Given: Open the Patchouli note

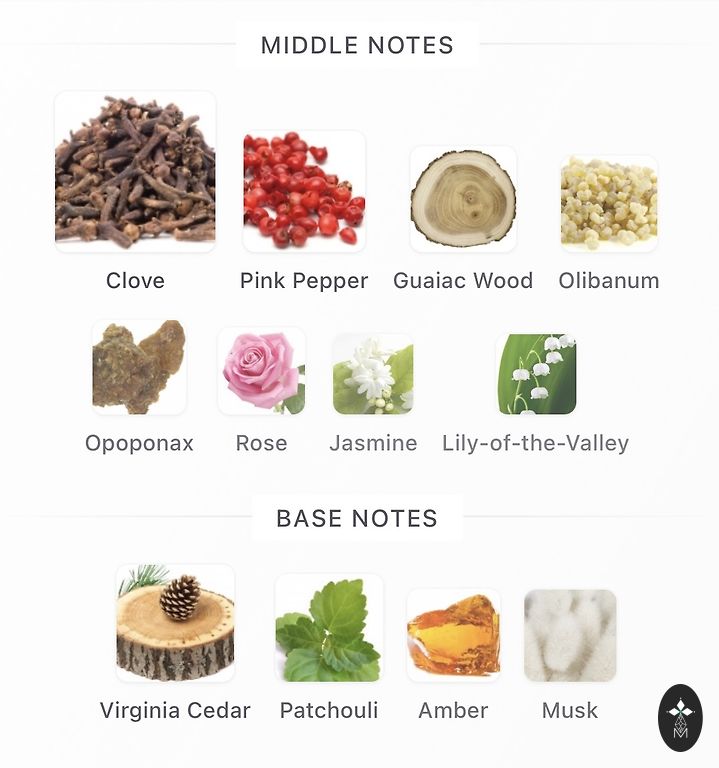Looking at the screenshot, I should point(329,628).
